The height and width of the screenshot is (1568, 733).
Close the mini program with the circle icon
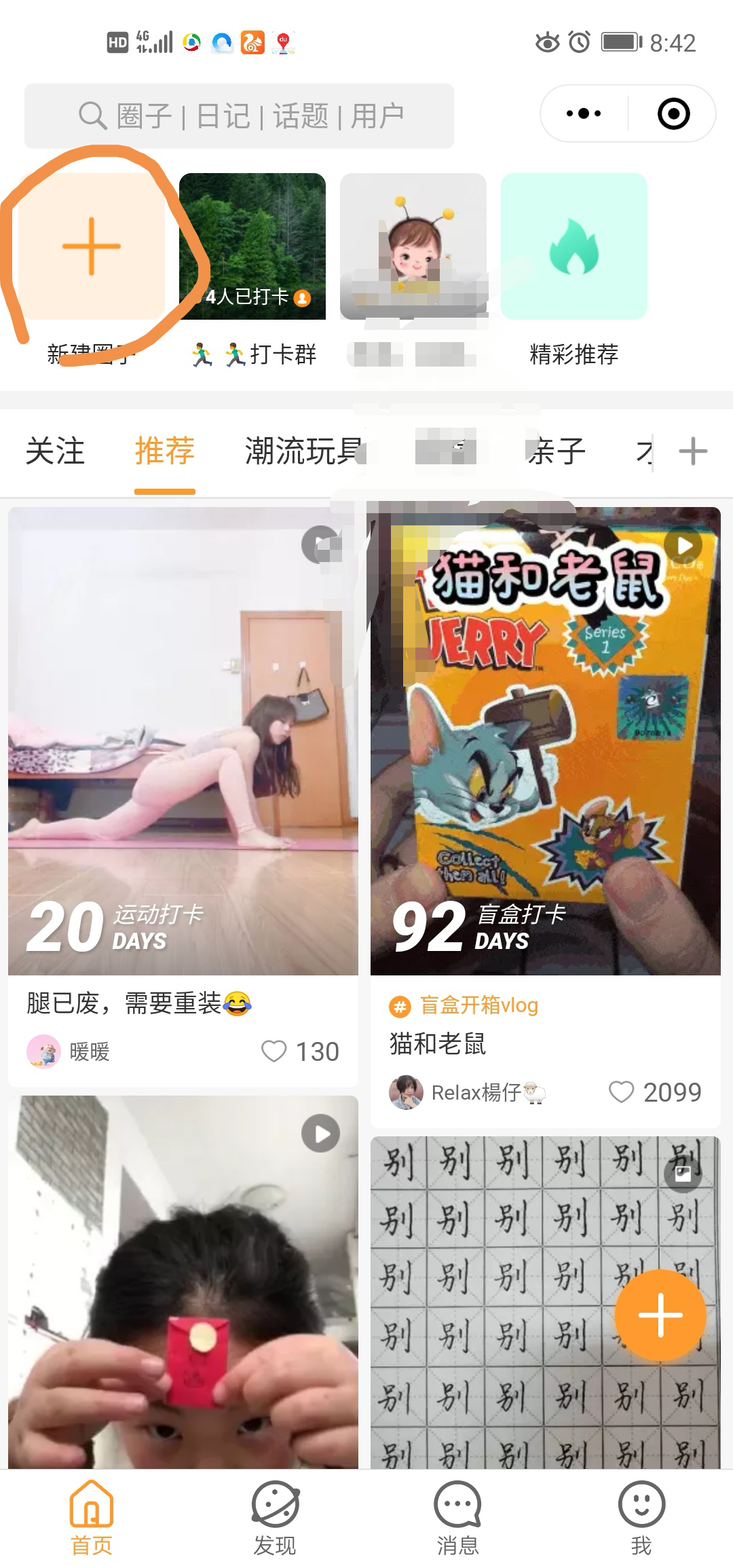(x=673, y=113)
